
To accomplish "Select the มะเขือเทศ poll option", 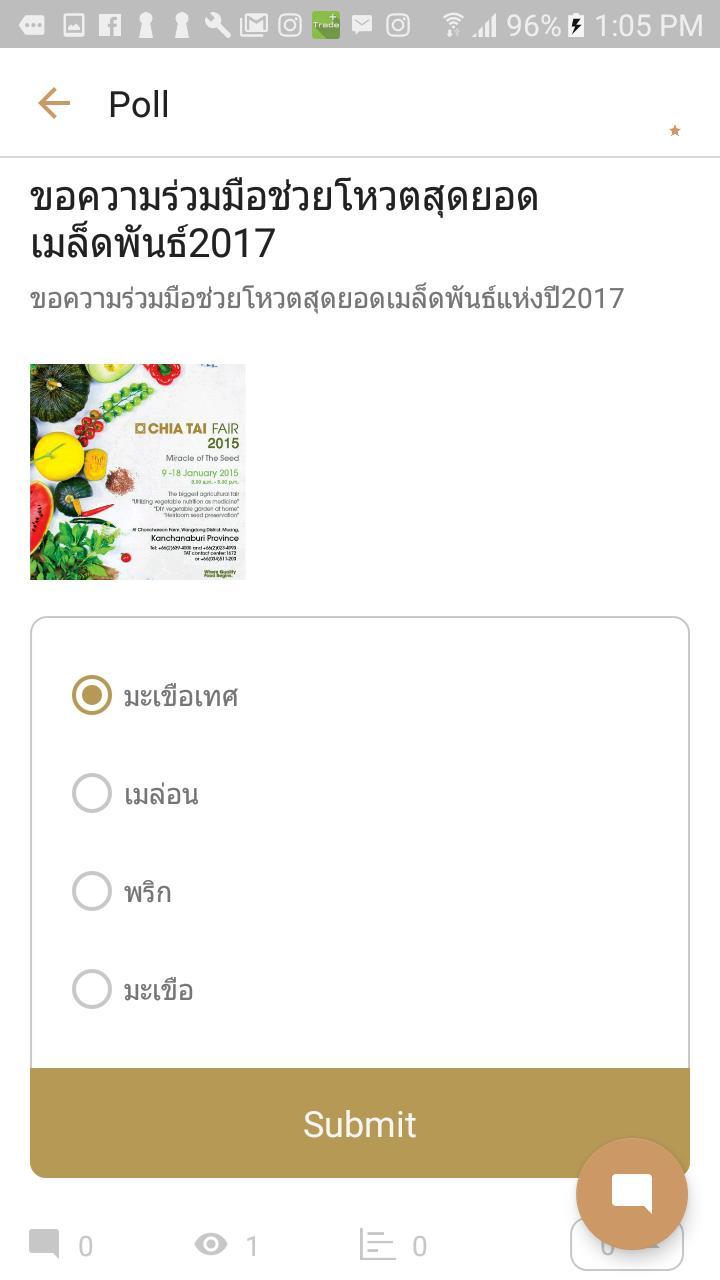I will tap(92, 695).
